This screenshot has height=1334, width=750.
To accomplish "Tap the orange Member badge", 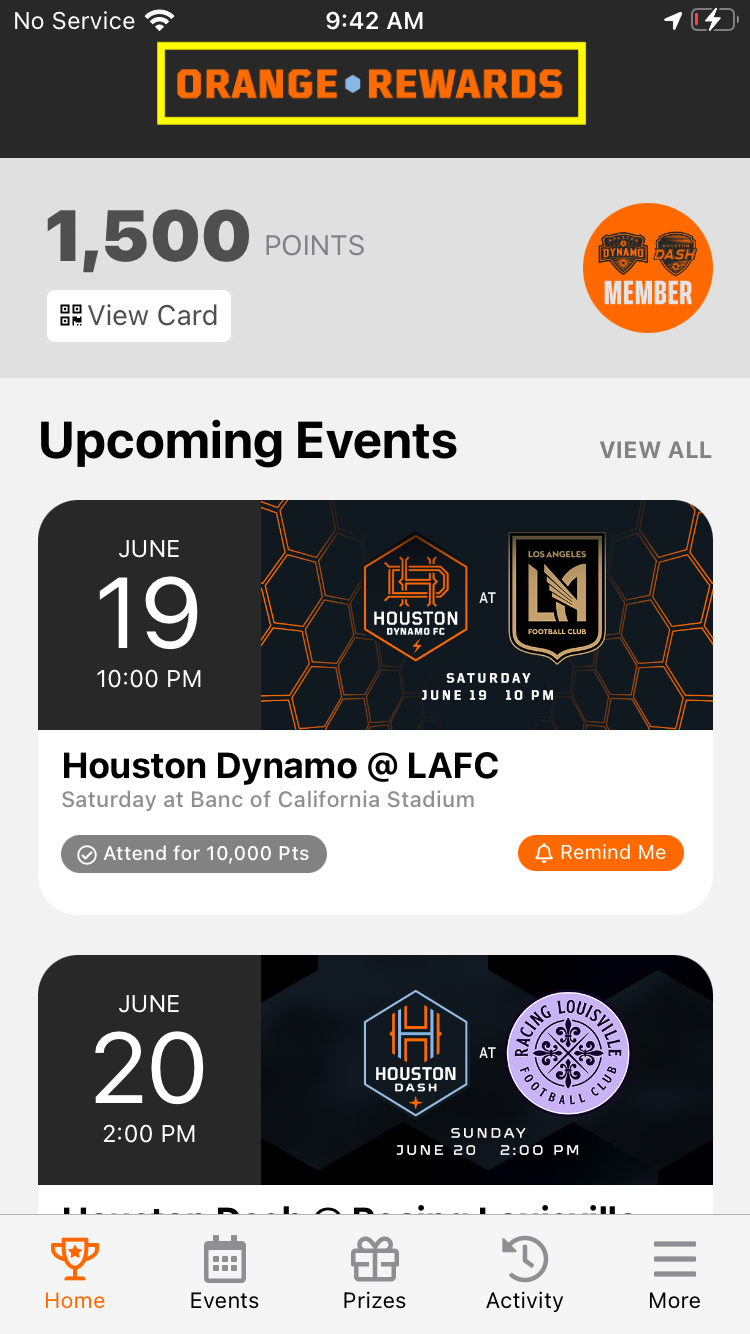I will point(647,268).
